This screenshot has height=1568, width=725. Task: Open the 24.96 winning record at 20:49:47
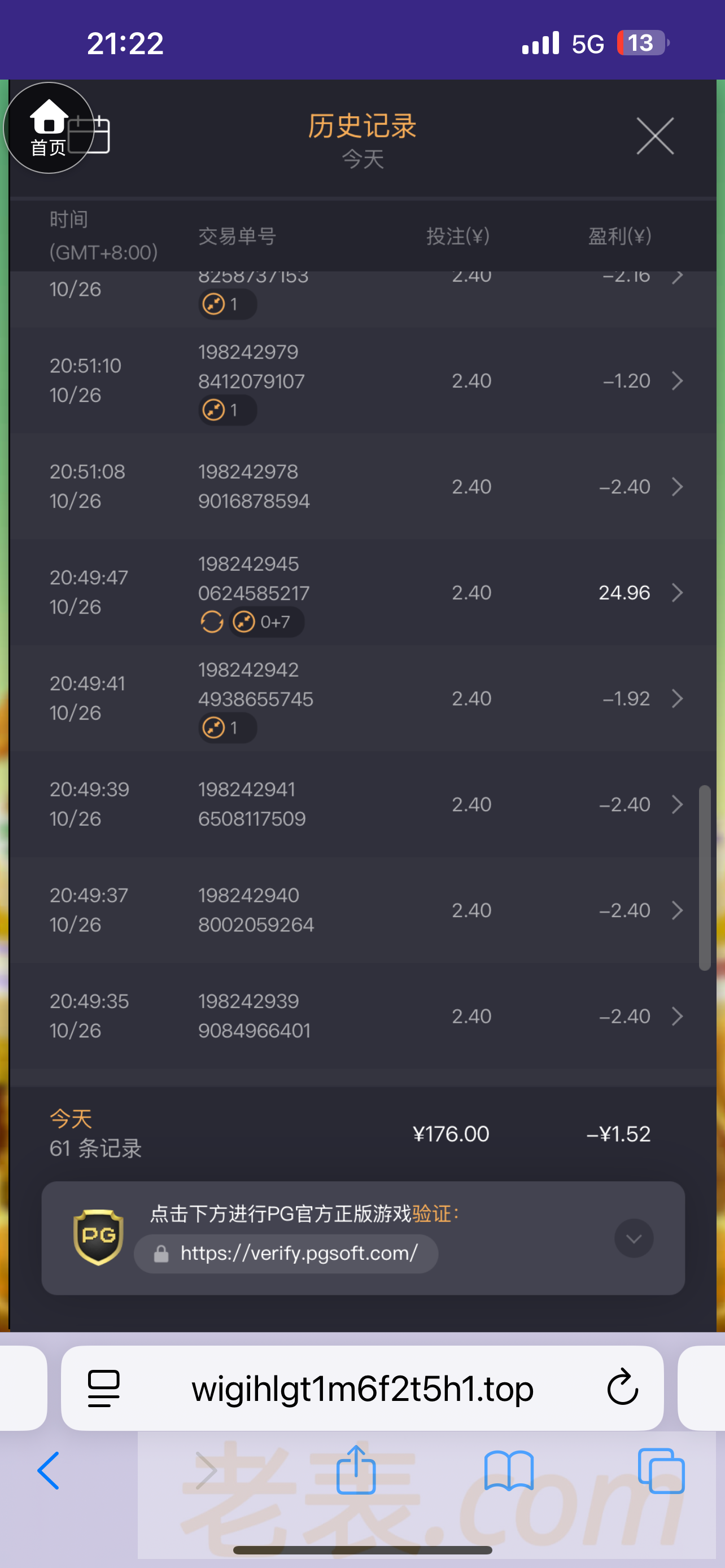click(676, 593)
